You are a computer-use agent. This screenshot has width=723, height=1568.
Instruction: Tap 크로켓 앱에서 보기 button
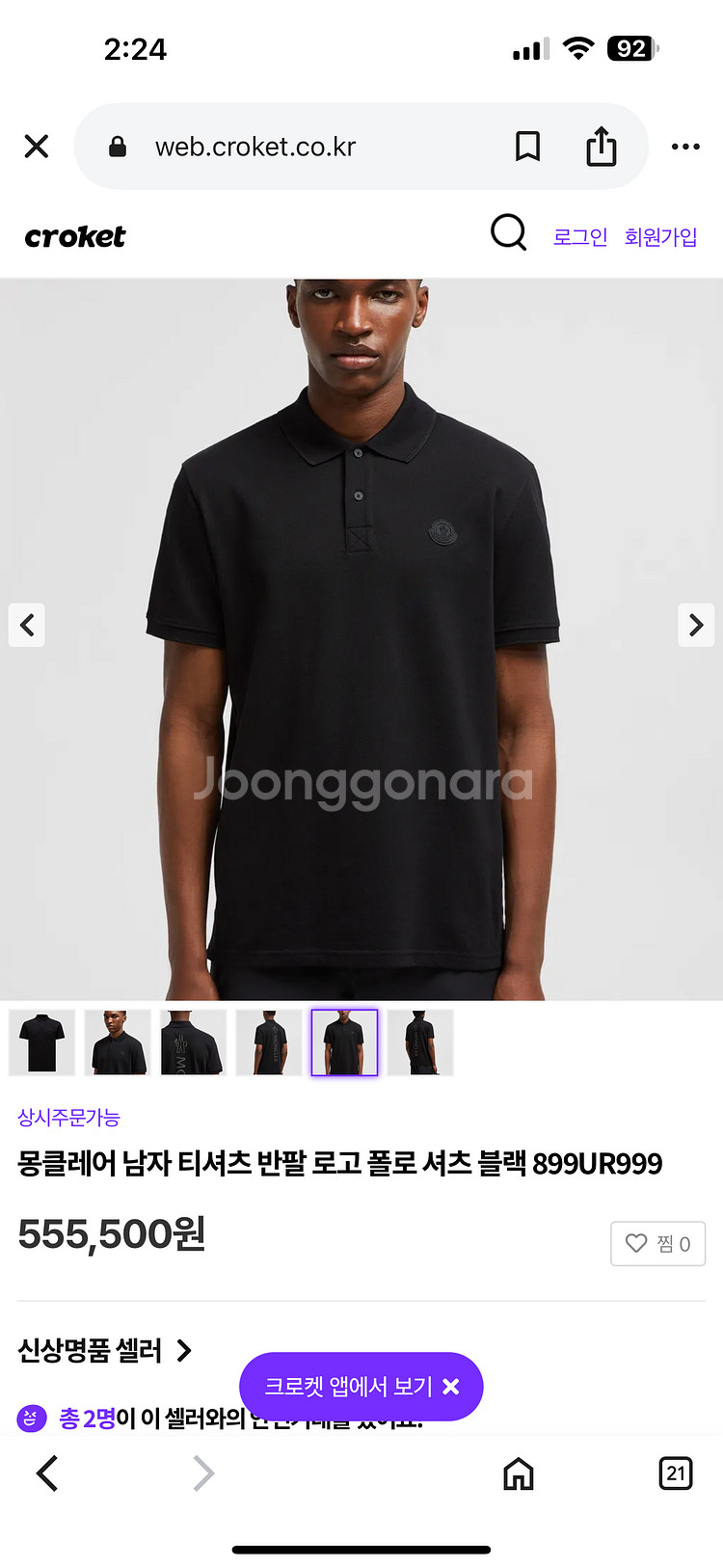[x=347, y=1387]
